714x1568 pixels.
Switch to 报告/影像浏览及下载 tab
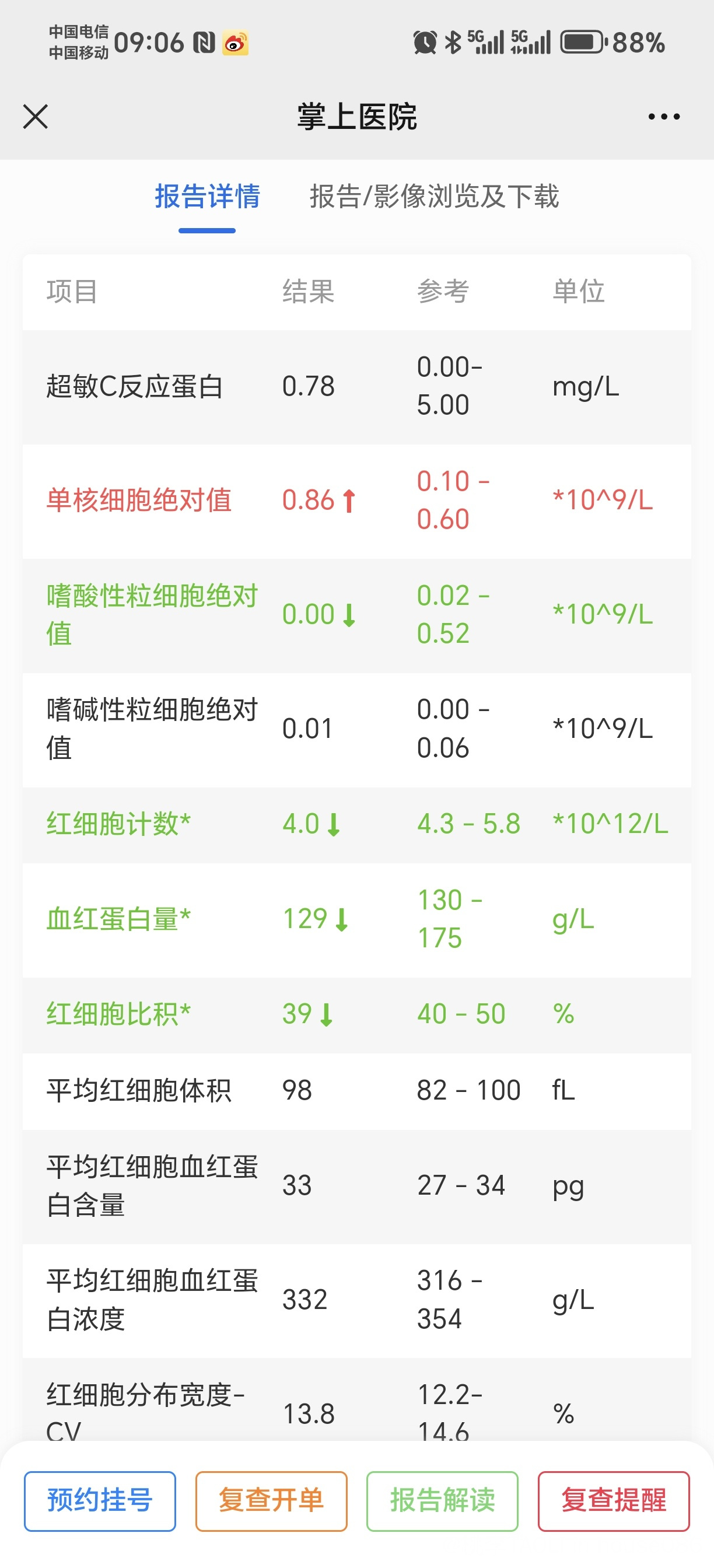434,197
